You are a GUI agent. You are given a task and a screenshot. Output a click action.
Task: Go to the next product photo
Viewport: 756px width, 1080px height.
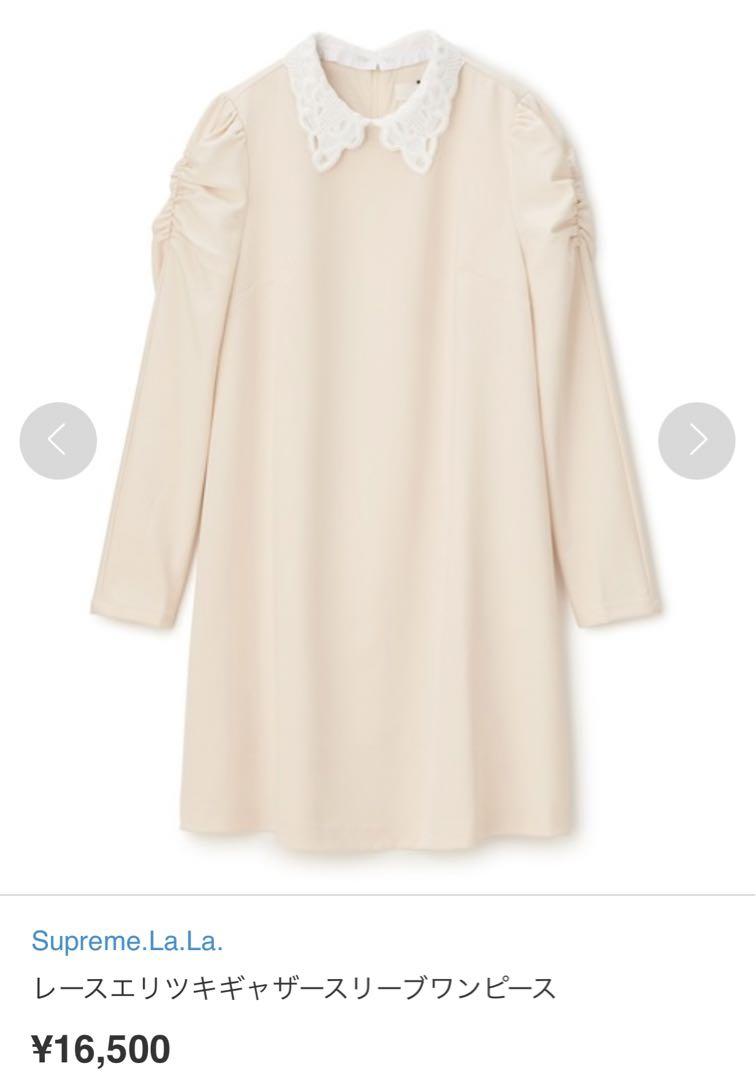(x=697, y=440)
